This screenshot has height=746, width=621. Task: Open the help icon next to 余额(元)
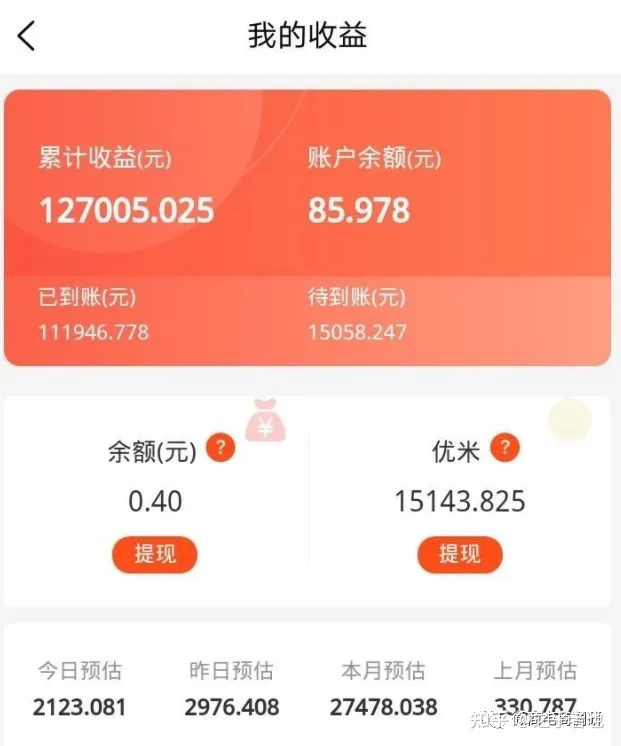pyautogui.click(x=220, y=448)
